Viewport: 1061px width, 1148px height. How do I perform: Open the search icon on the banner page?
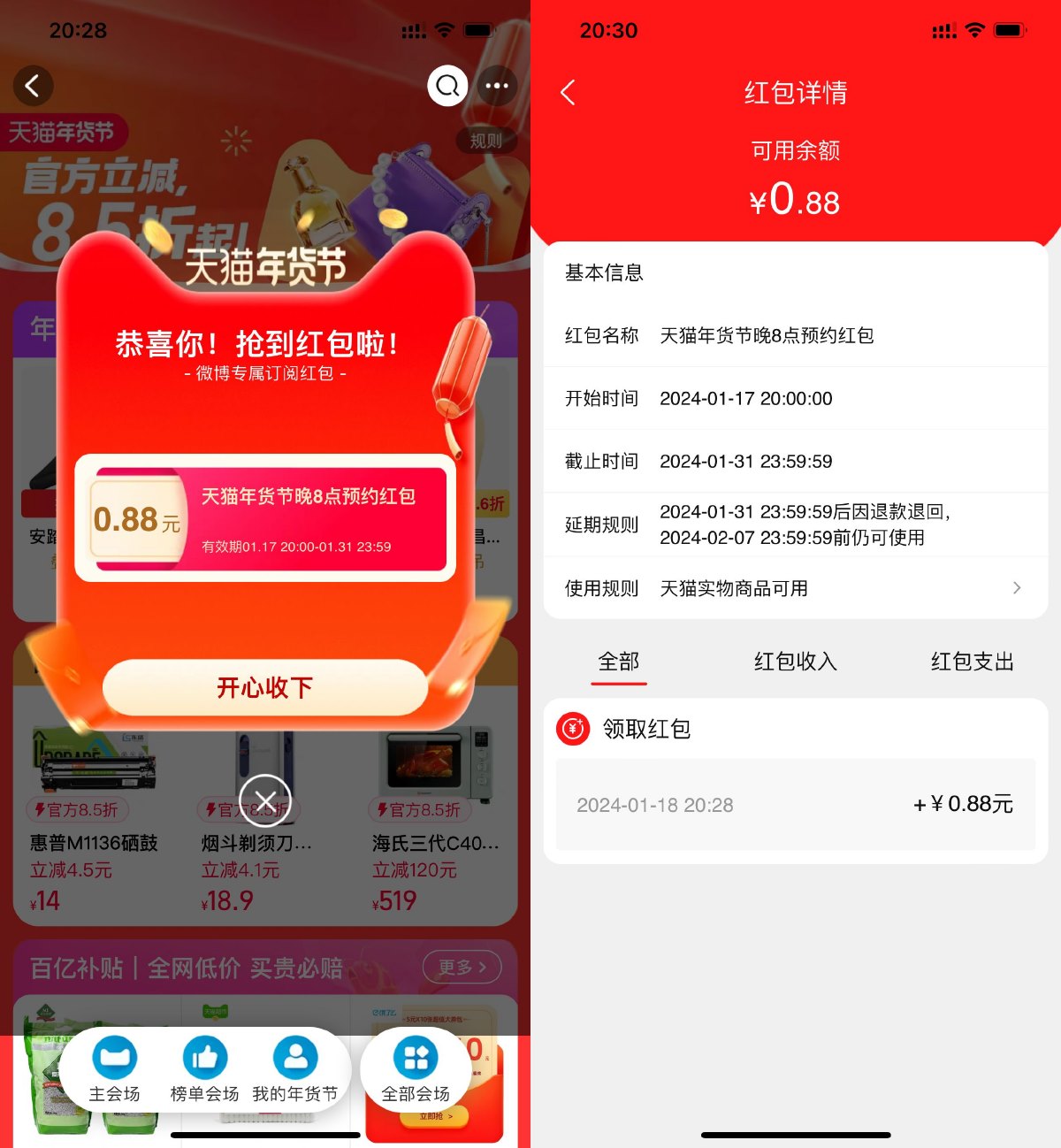click(447, 85)
